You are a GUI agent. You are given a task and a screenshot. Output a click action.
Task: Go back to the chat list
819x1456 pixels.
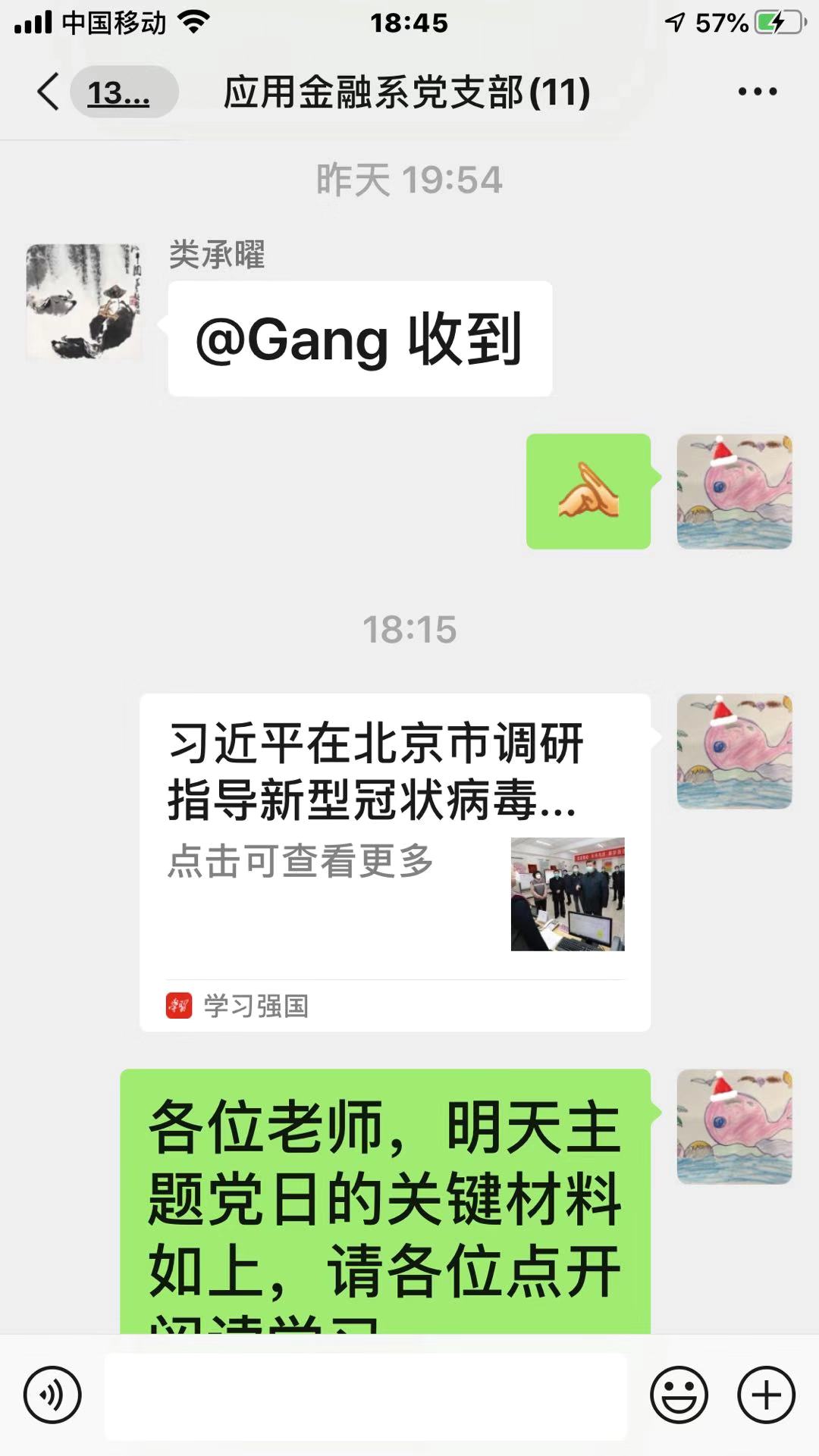(49, 92)
